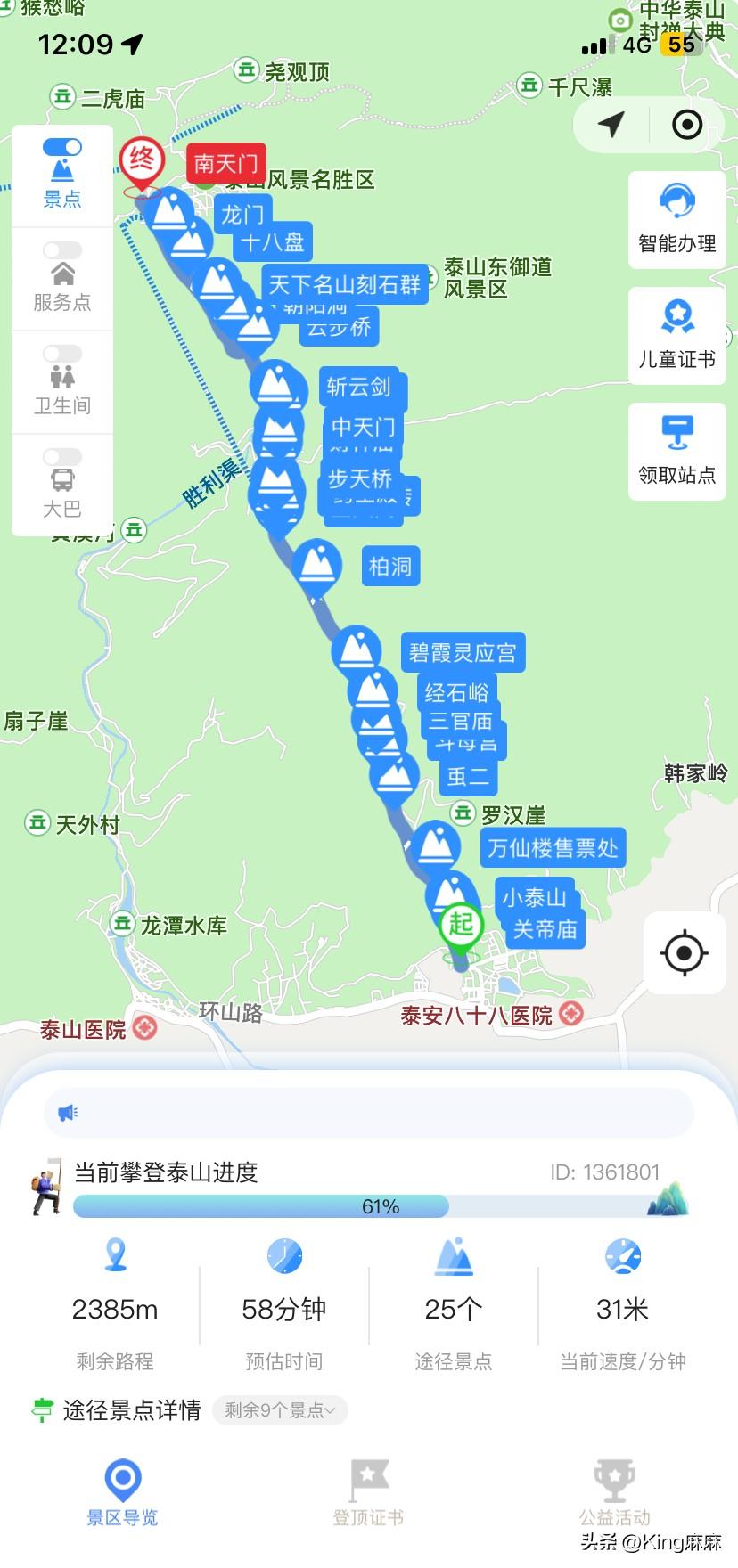738x1568 pixels.
Task: Open 儿童证书 children's certificate
Action: [x=677, y=336]
